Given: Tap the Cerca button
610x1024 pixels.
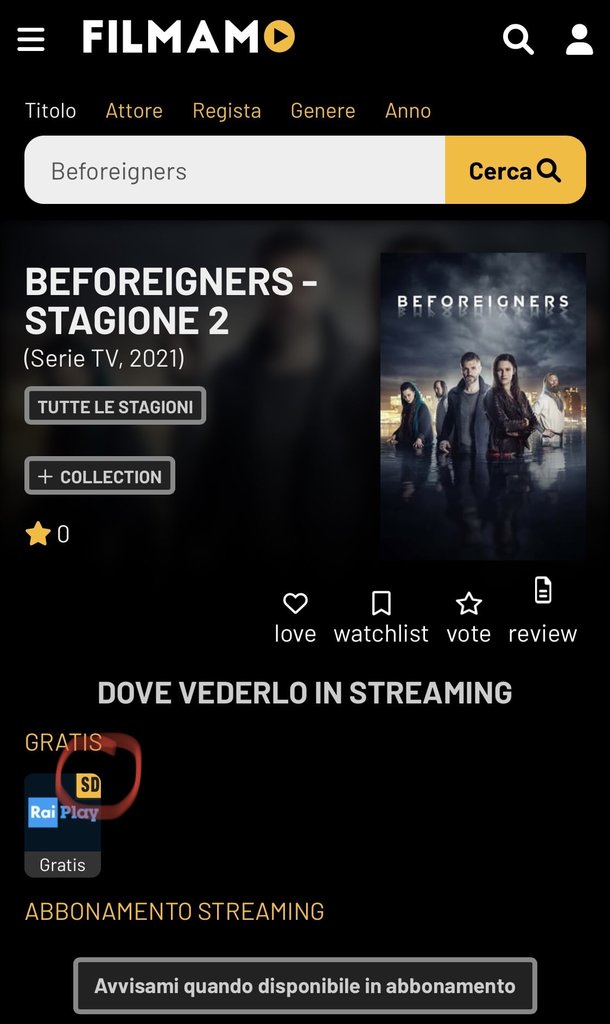Looking at the screenshot, I should pyautogui.click(x=515, y=170).
